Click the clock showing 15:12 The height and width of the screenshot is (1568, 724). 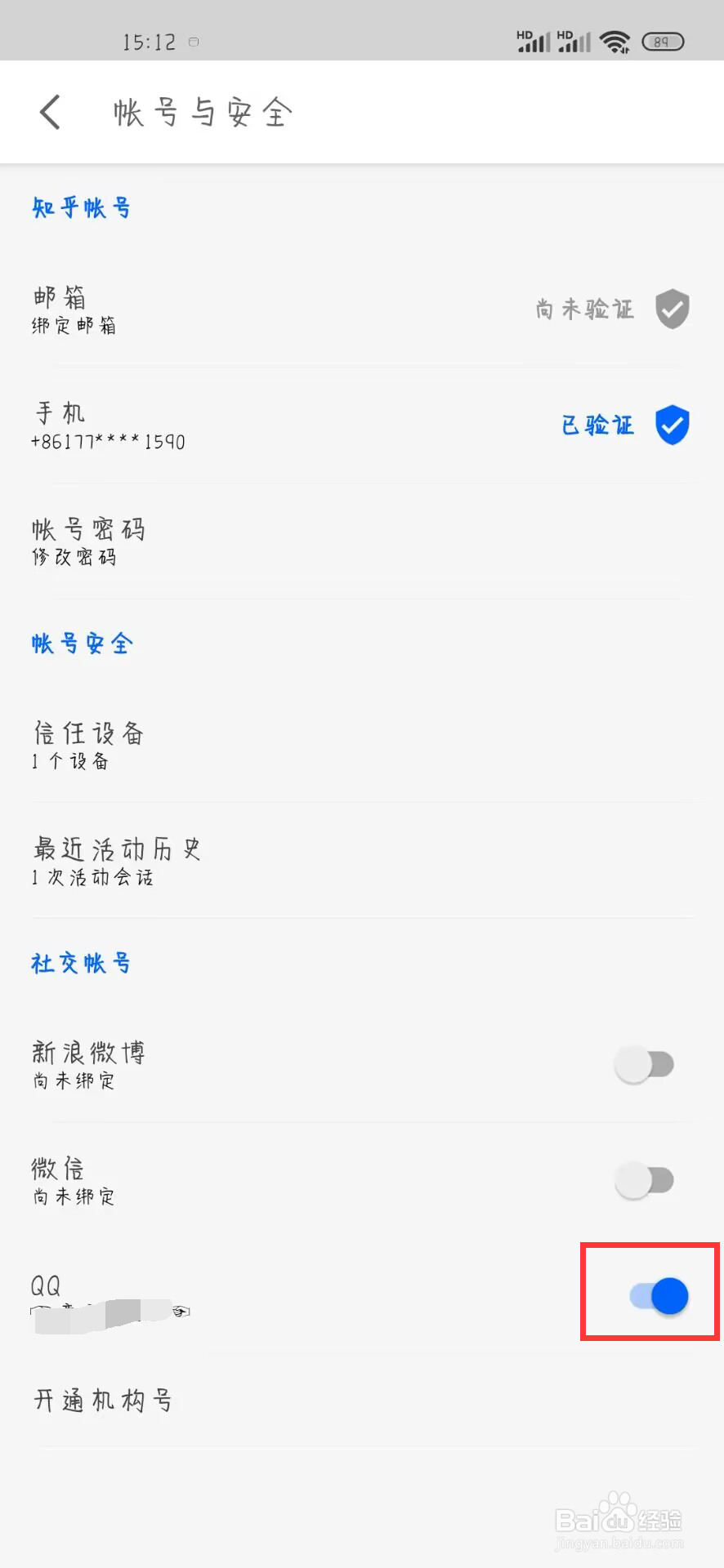(x=145, y=41)
